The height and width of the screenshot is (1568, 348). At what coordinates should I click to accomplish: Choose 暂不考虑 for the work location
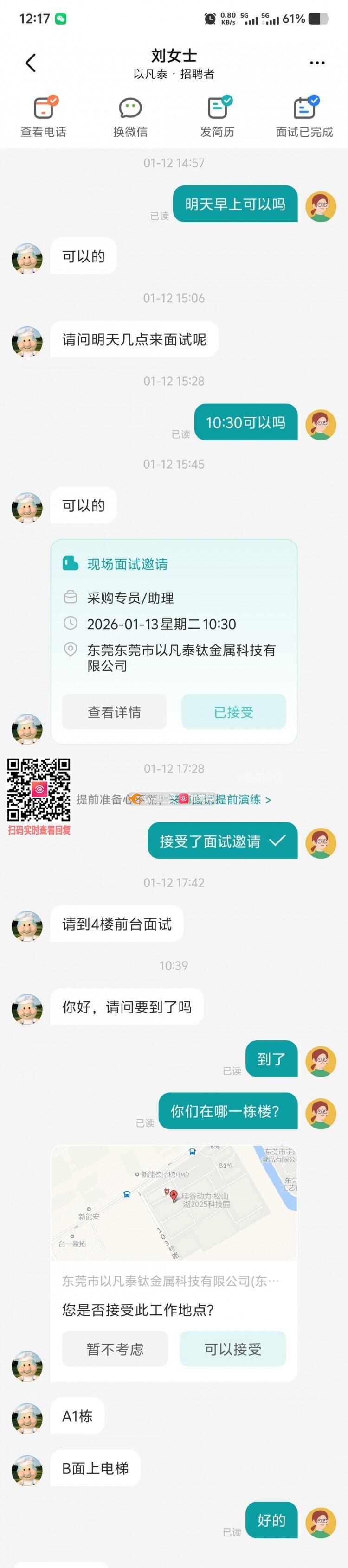(x=115, y=1349)
